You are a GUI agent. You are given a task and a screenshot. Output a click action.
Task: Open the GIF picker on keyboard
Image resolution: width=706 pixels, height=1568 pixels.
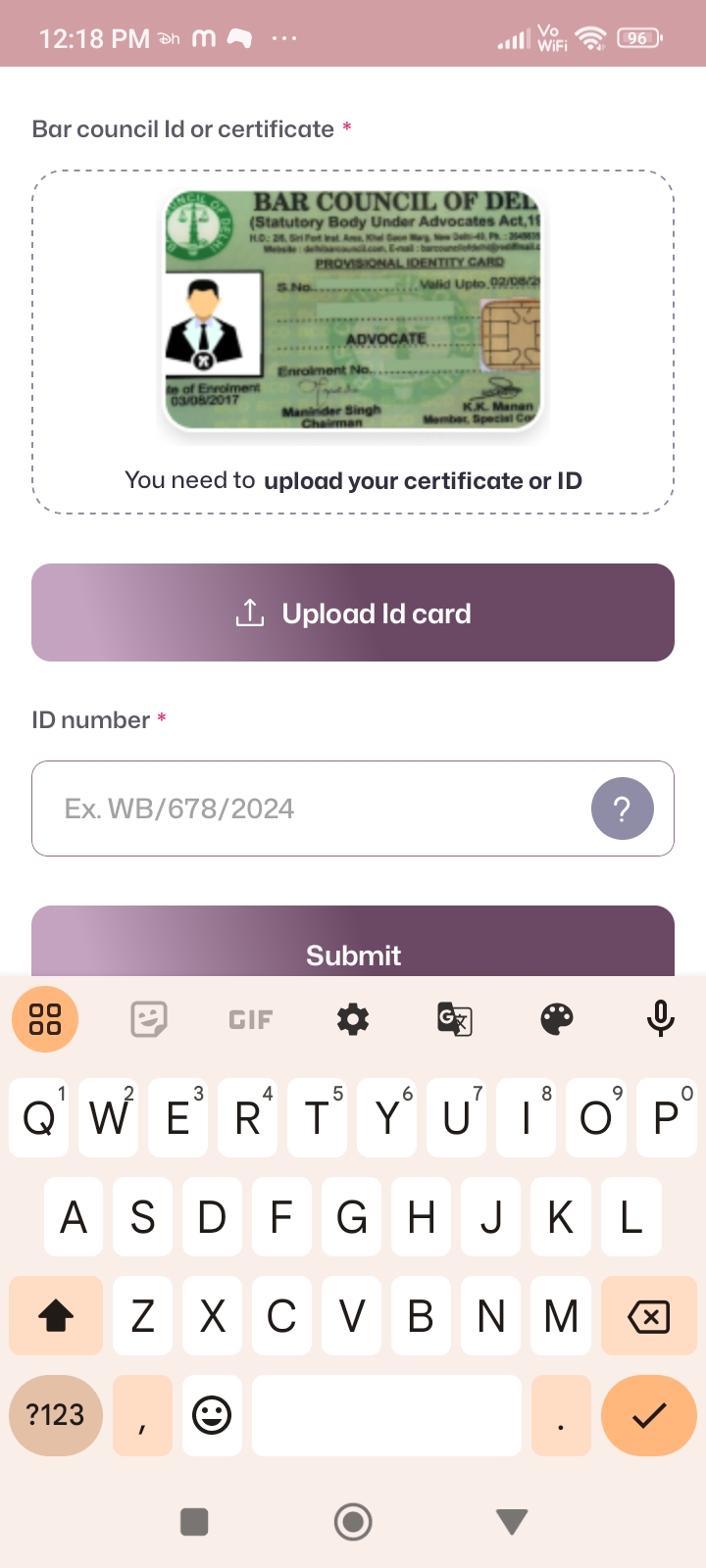pos(250,1019)
